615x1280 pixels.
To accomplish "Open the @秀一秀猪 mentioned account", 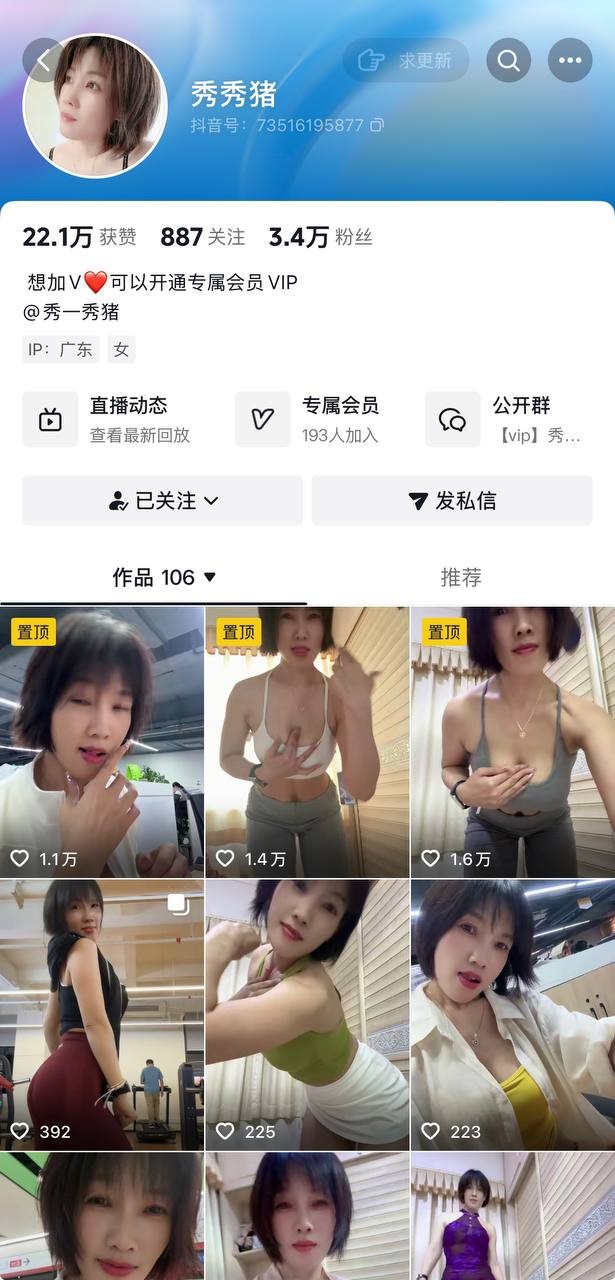I will point(71,312).
